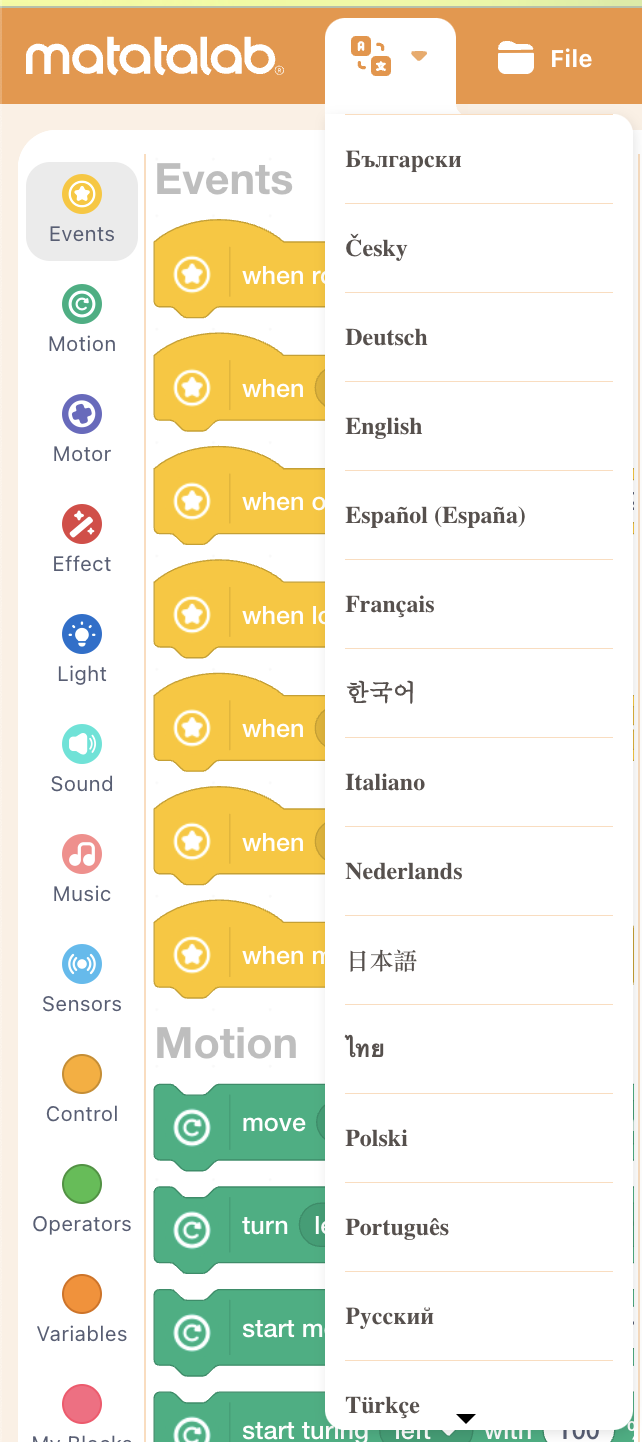
Task: Choose Italiano language option
Action: (x=385, y=783)
